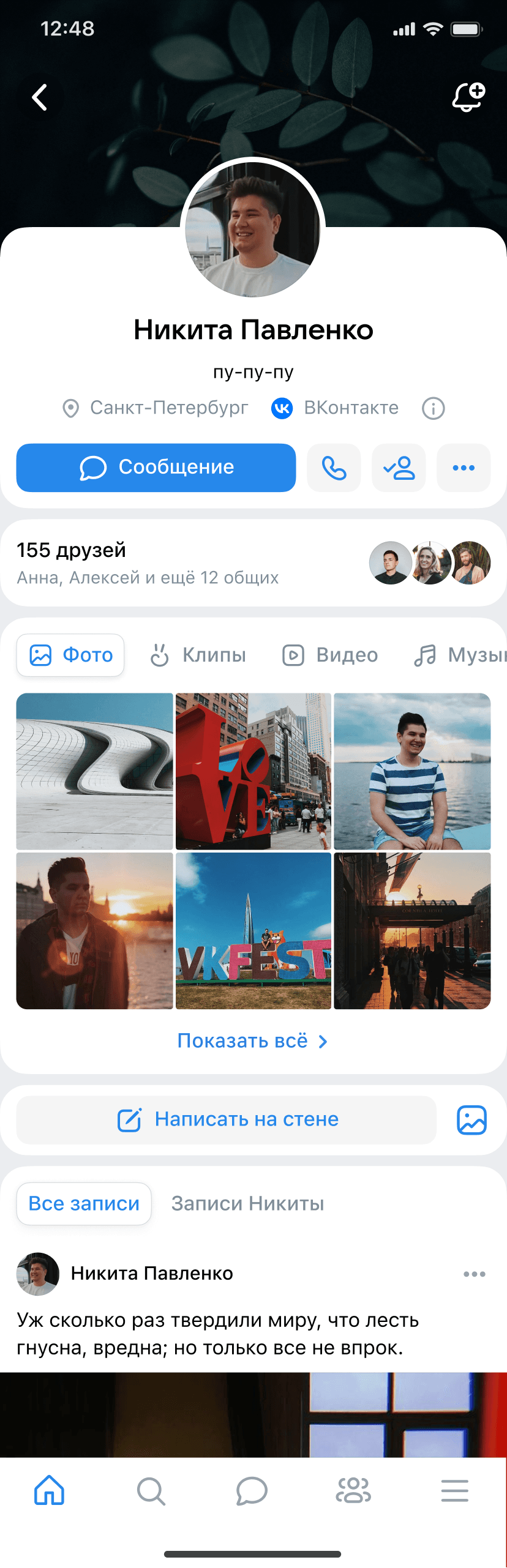Viewport: 507px width, 1568px height.
Task: Open the photo with the red LOVE sculpture
Action: (x=254, y=771)
